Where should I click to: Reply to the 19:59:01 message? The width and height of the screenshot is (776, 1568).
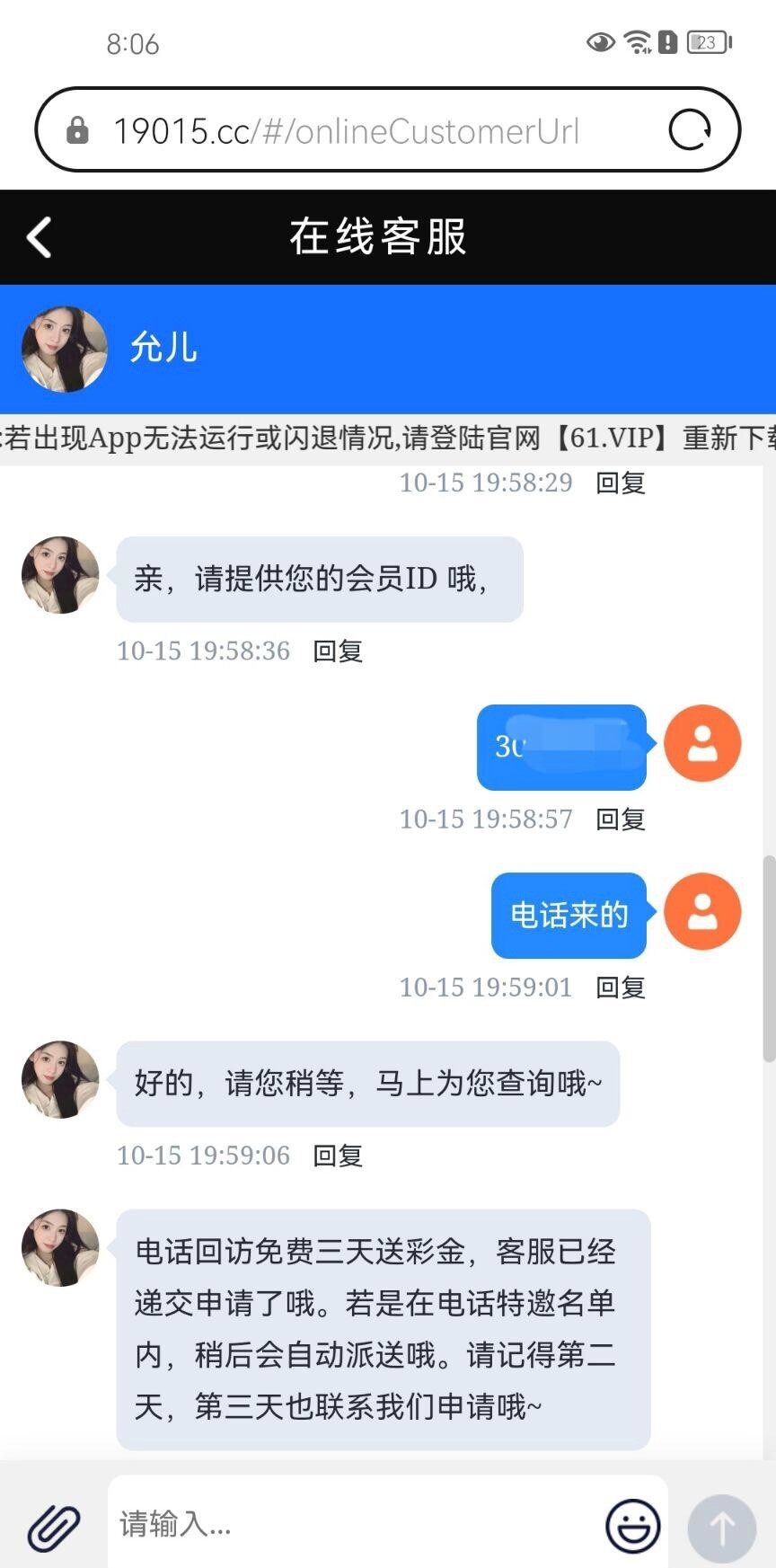621,988
